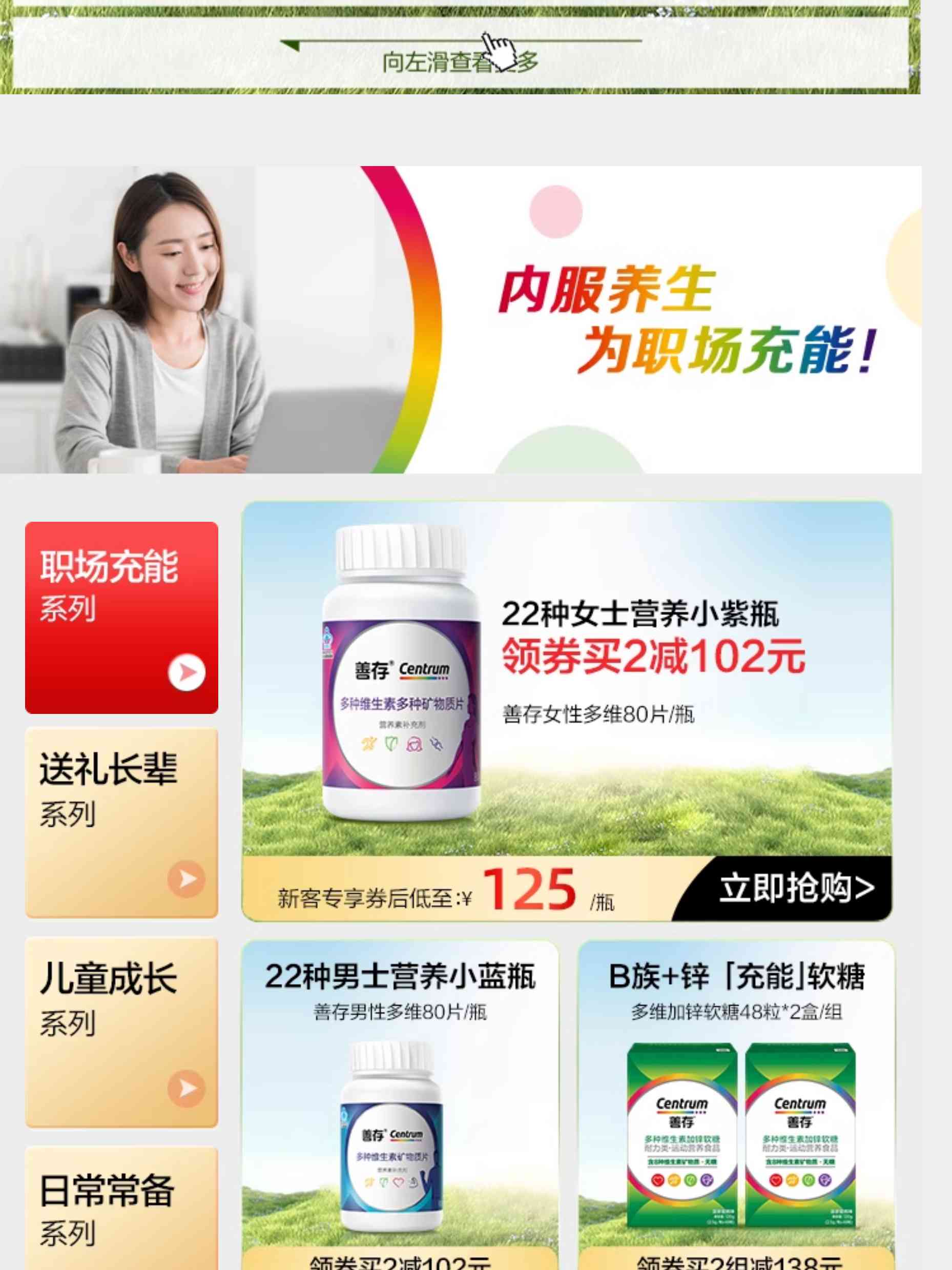Open the 内服养生为职场充能 banner
The height and width of the screenshot is (1270, 952).
(x=460, y=320)
